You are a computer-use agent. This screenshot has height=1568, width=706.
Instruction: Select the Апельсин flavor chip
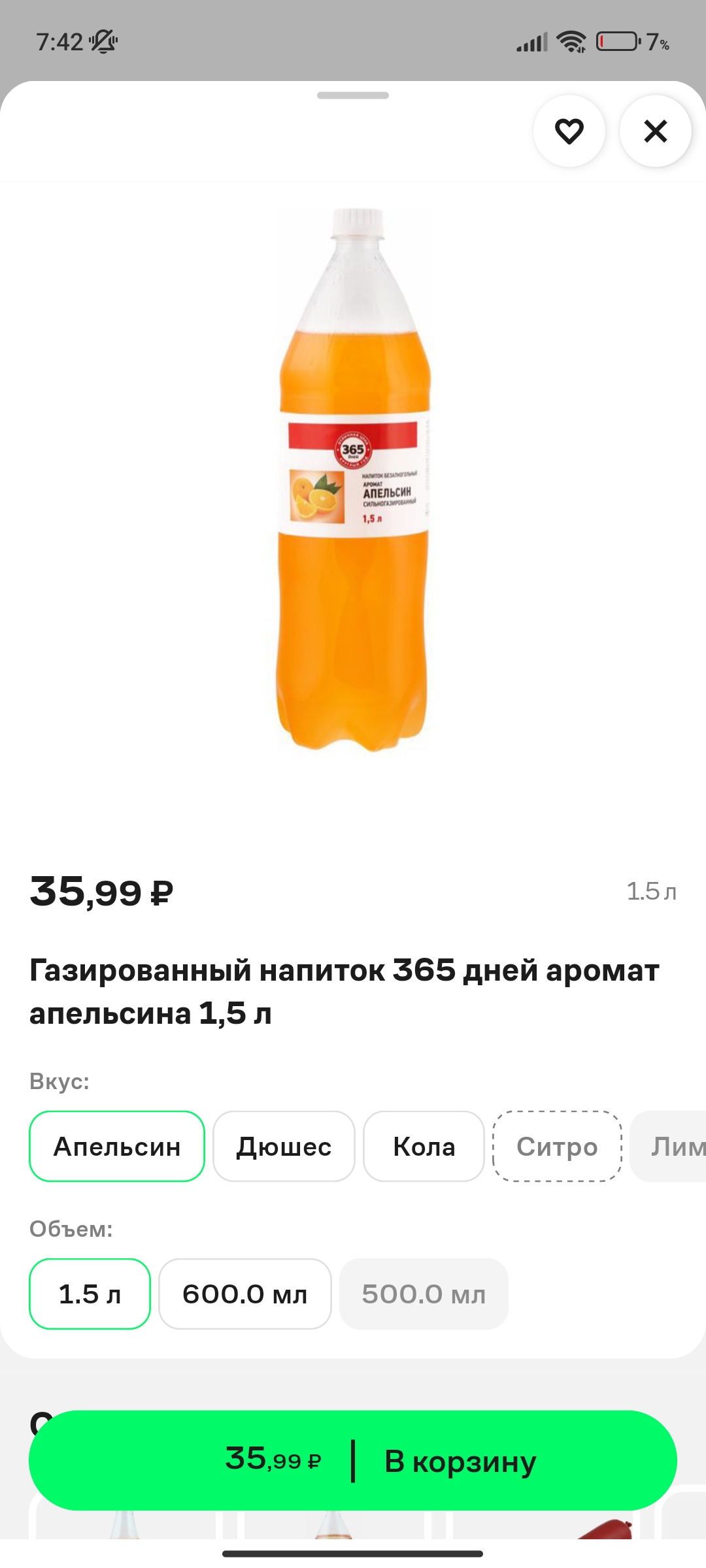(117, 1147)
